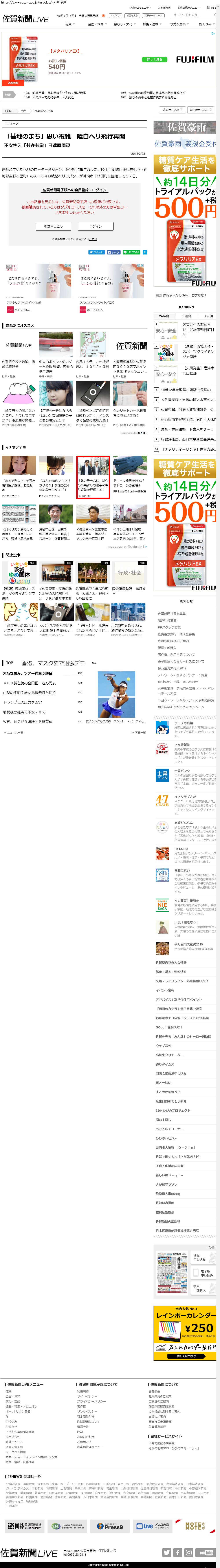This screenshot has height=1568, width=220.
Task: Switch ranking to 1週間 tab
Action: coord(187,317)
